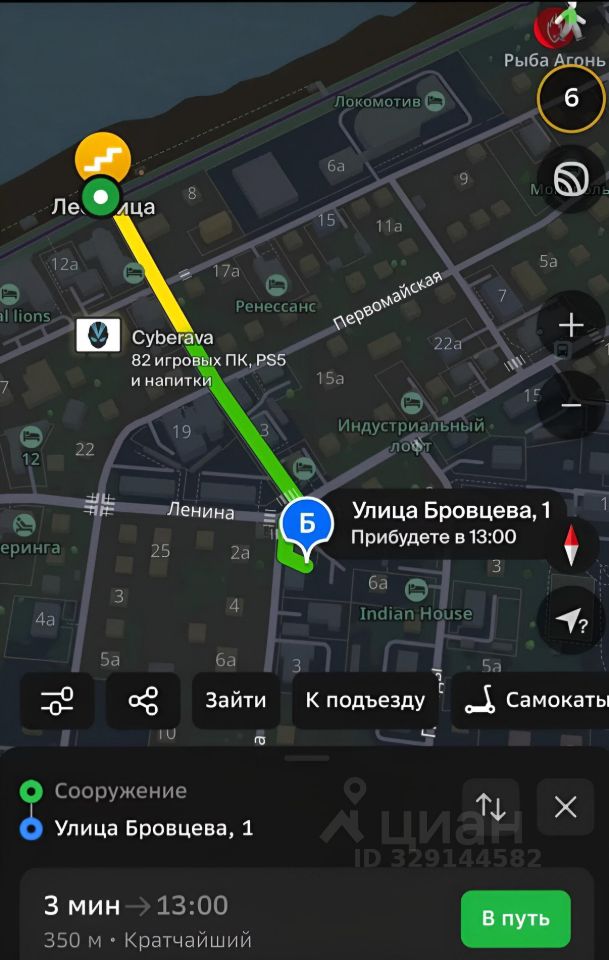This screenshot has width=609, height=960.
Task: Swap start and destination points
Action: (x=490, y=807)
